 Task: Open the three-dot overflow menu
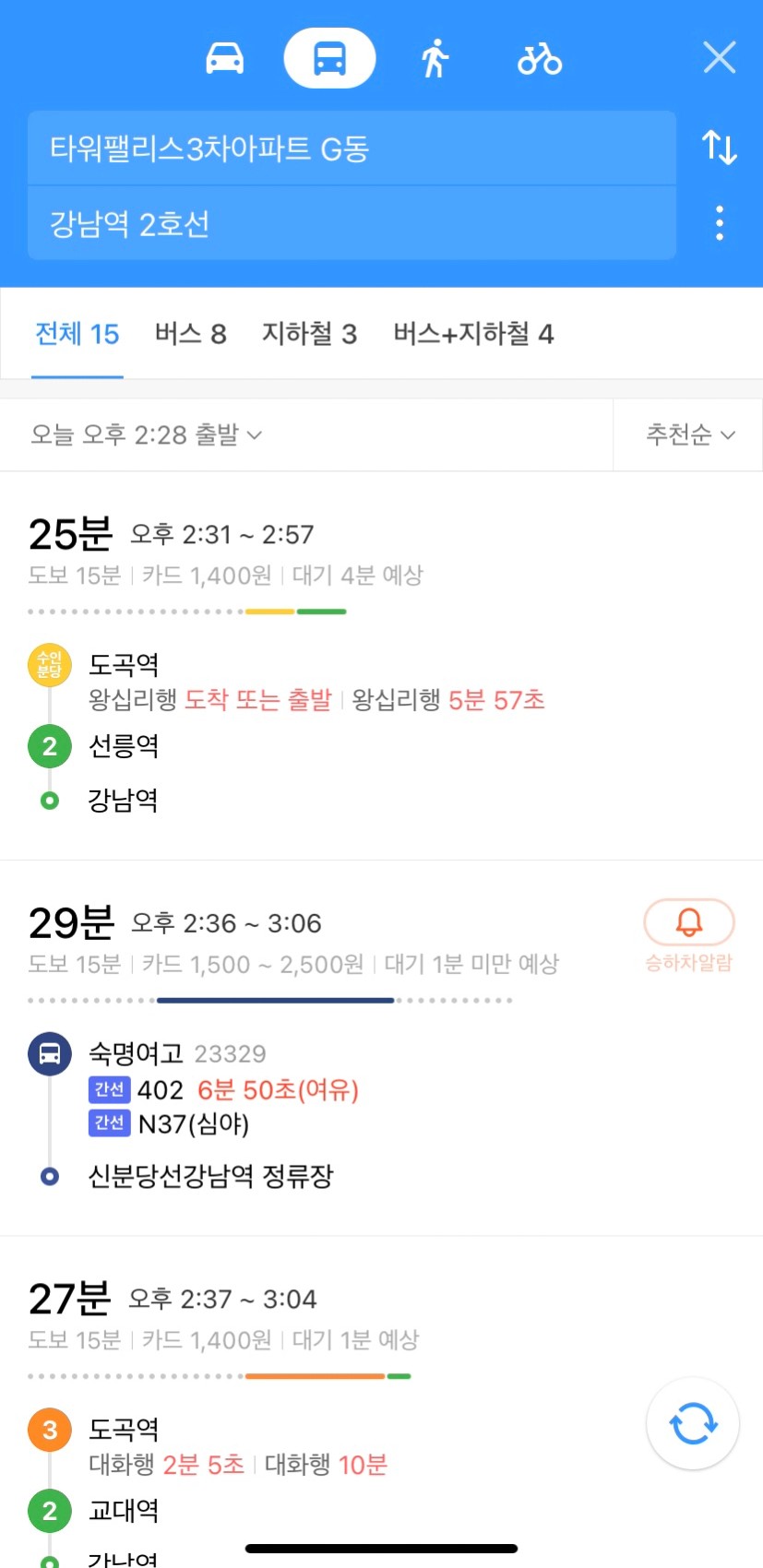coord(720,223)
